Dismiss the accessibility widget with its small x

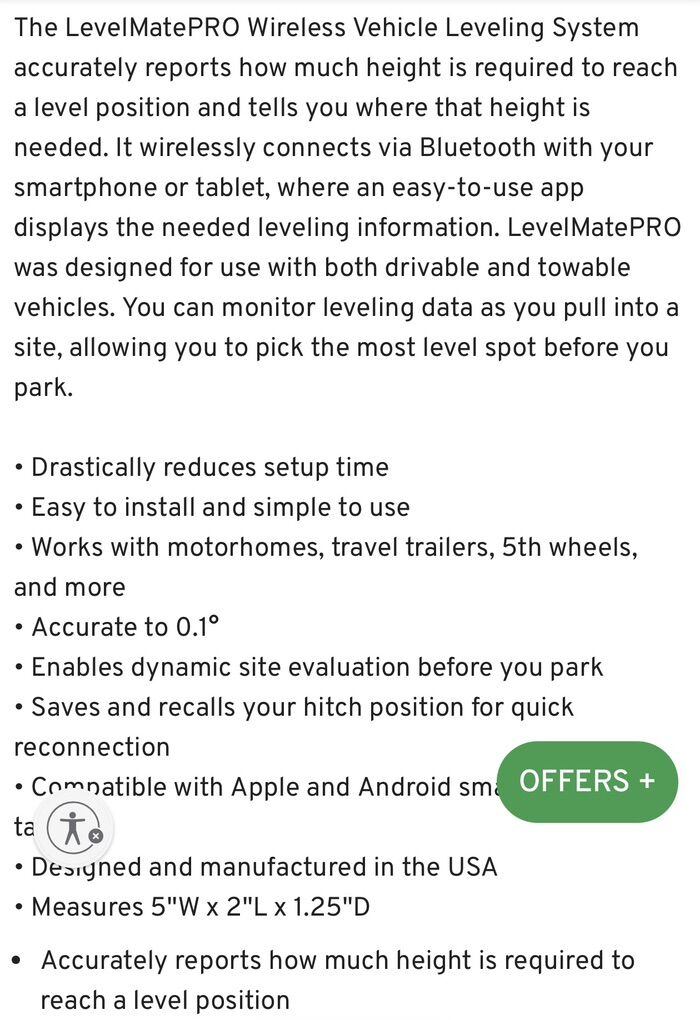point(96,835)
